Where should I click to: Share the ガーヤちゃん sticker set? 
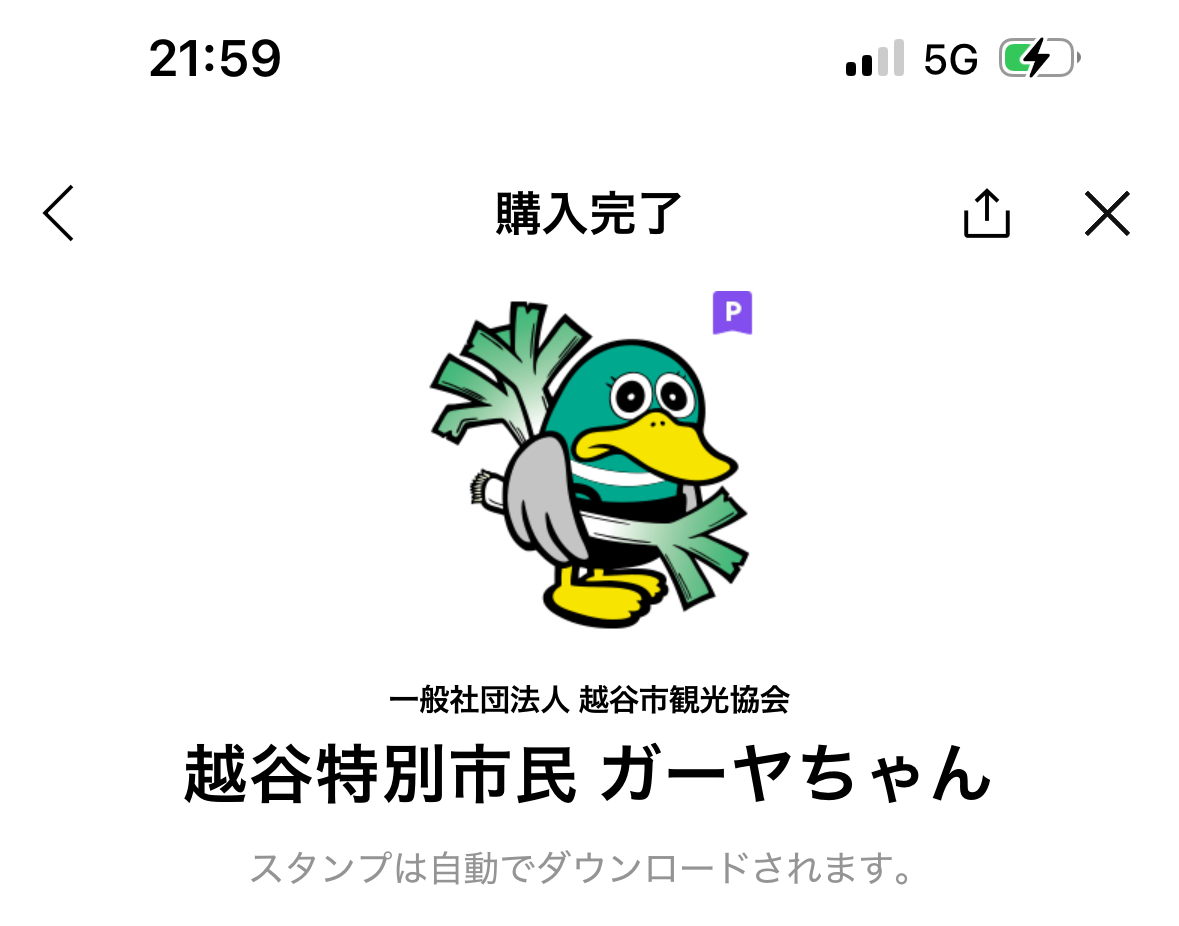[x=986, y=213]
